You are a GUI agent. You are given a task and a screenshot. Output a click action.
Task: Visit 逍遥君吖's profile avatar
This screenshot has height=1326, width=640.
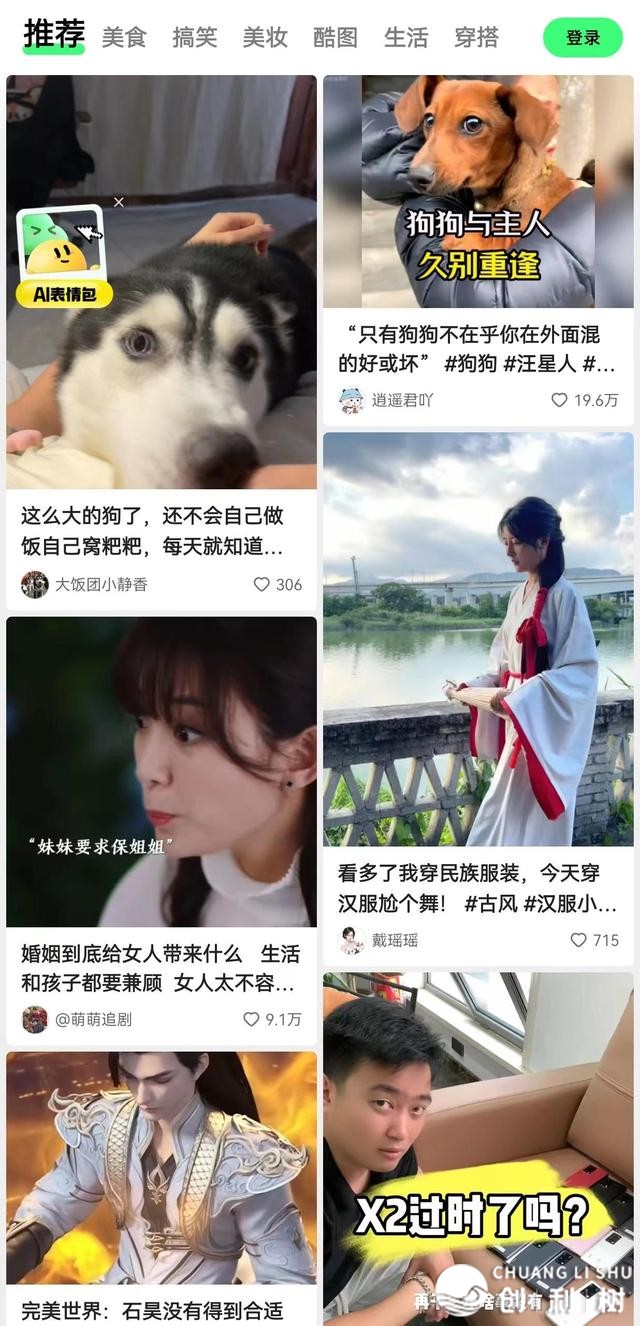coord(351,400)
